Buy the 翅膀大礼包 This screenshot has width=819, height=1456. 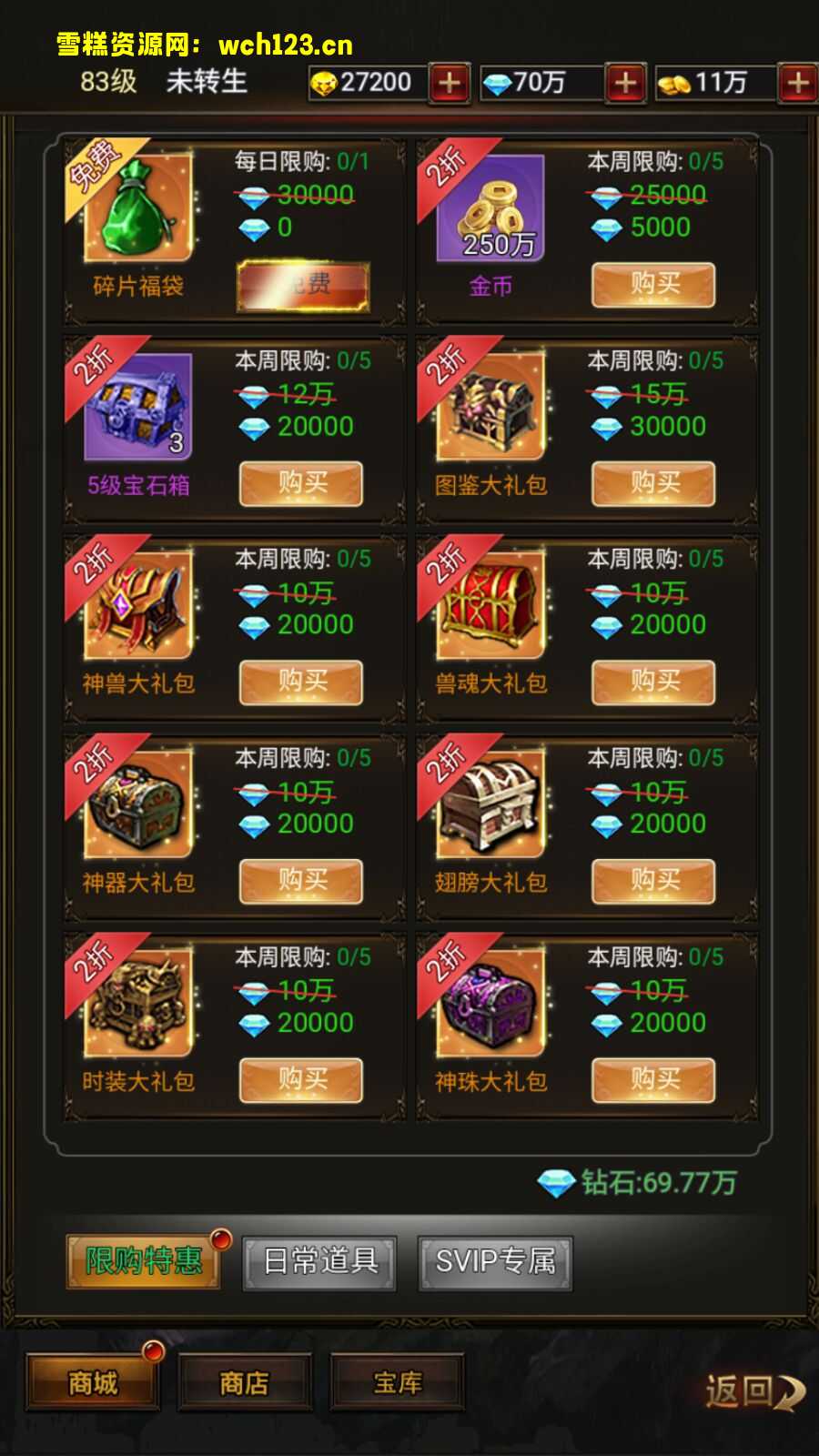(x=653, y=881)
